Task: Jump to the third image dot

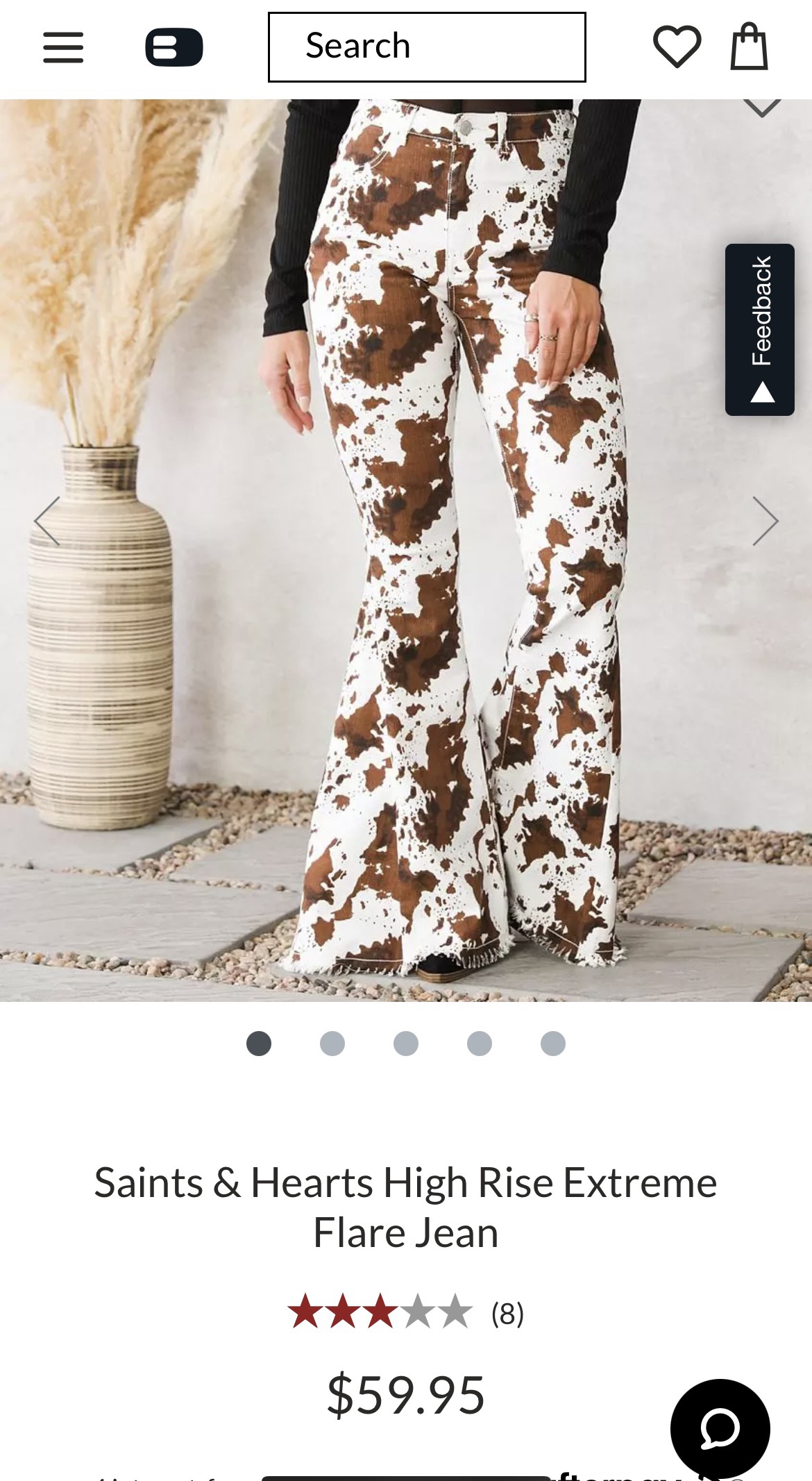Action: 406,1043
